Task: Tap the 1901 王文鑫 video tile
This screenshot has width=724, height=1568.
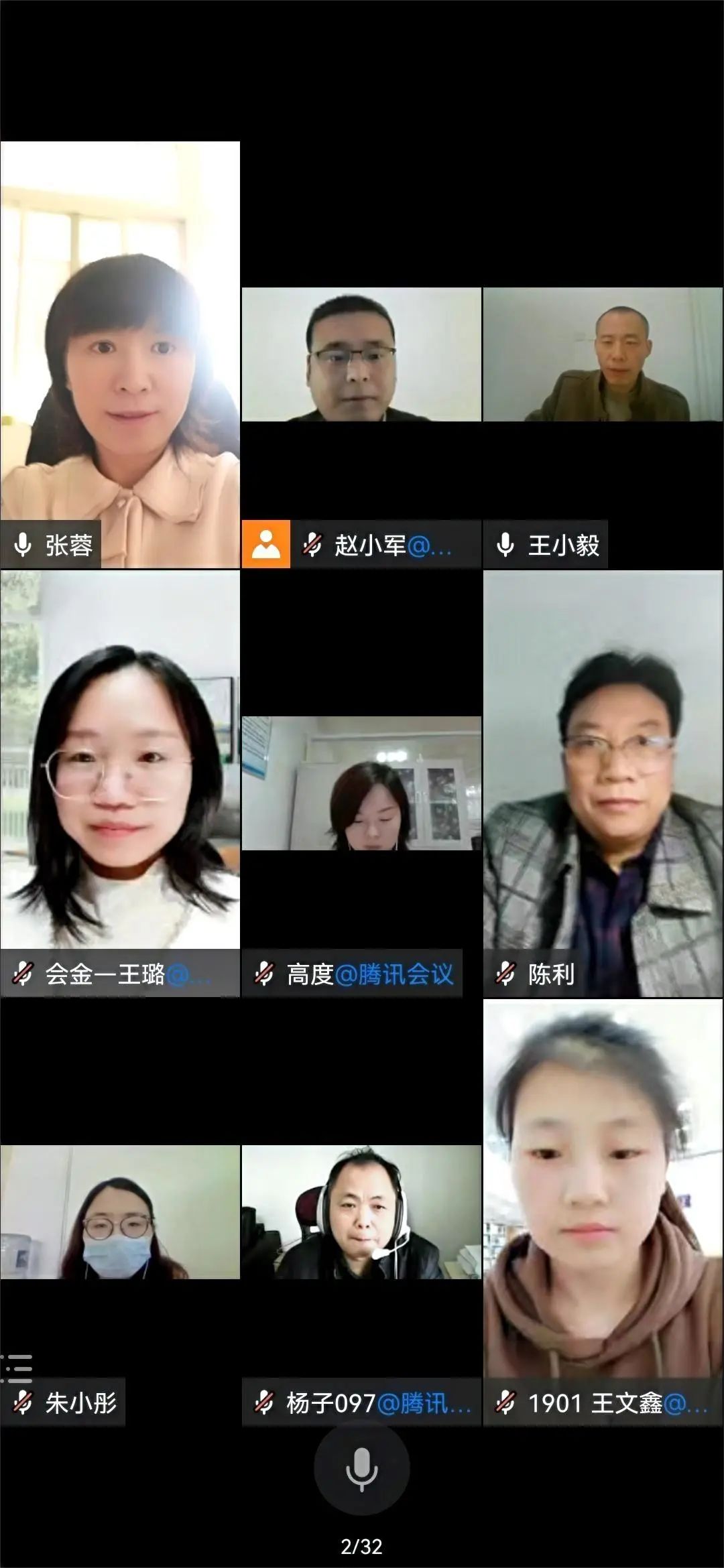Action: pos(603,1213)
